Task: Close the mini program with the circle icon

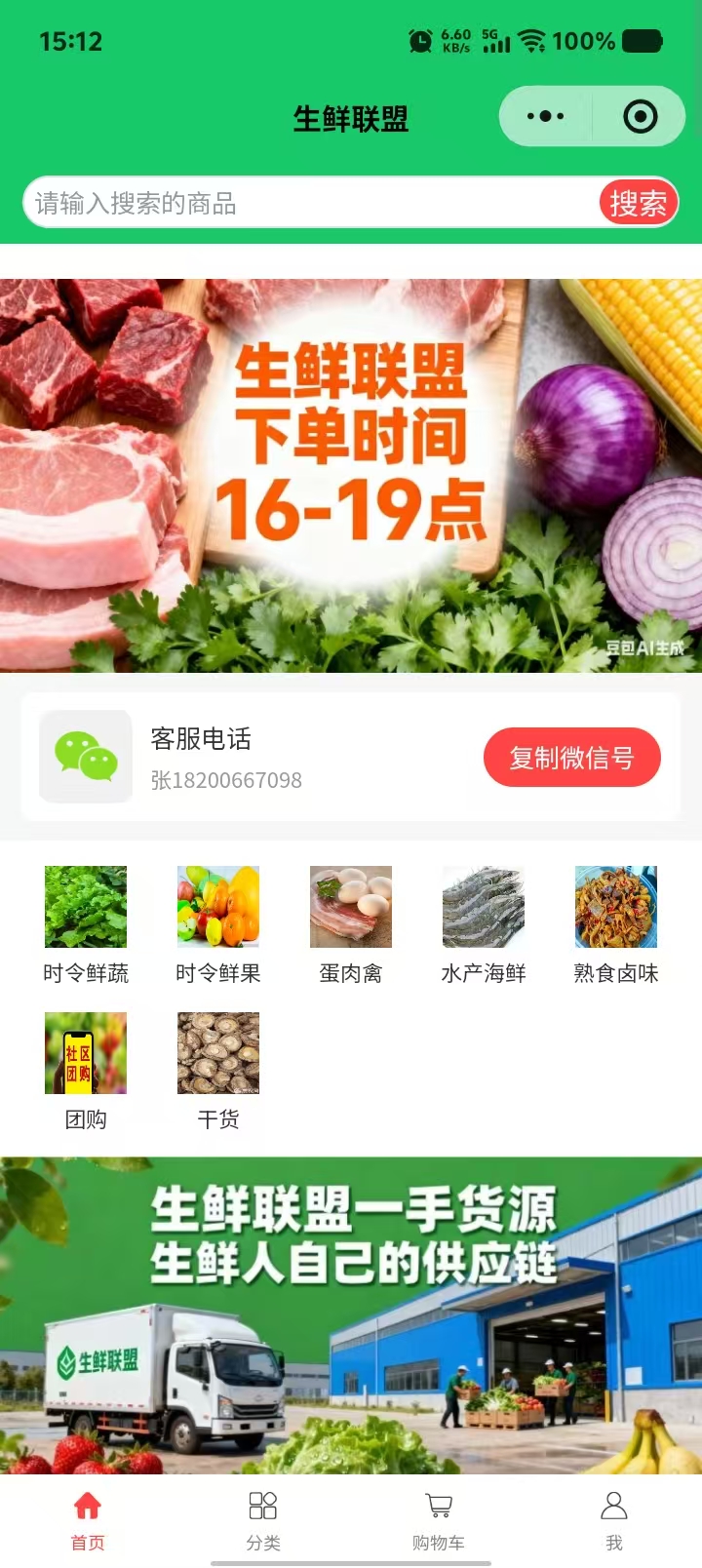Action: tap(640, 117)
